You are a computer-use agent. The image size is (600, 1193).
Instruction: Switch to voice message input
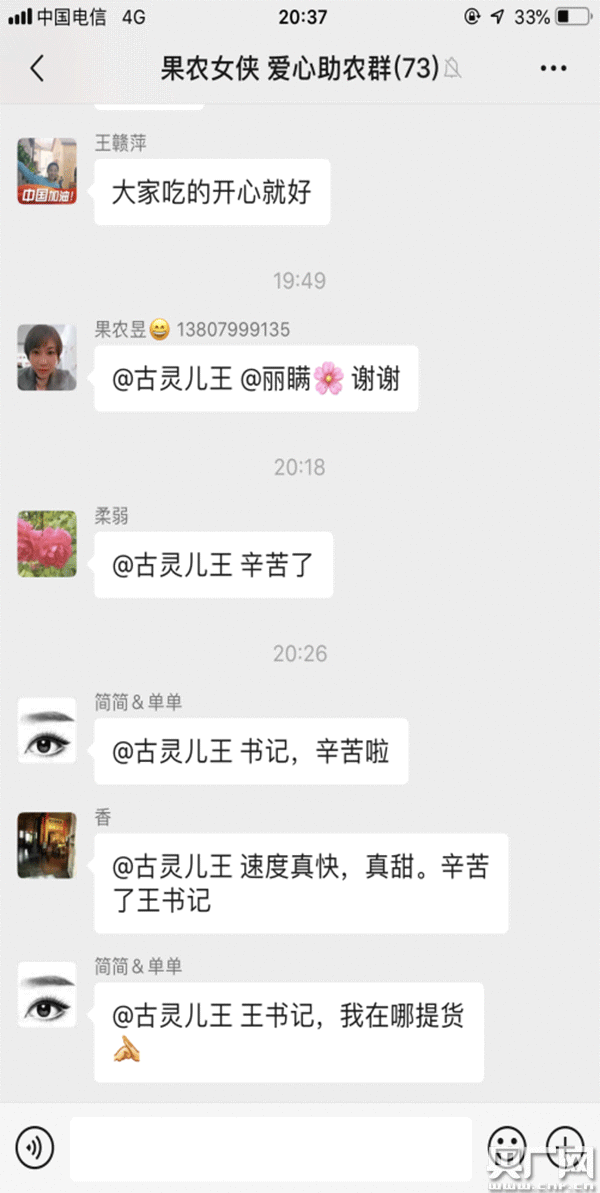coord(35,1145)
